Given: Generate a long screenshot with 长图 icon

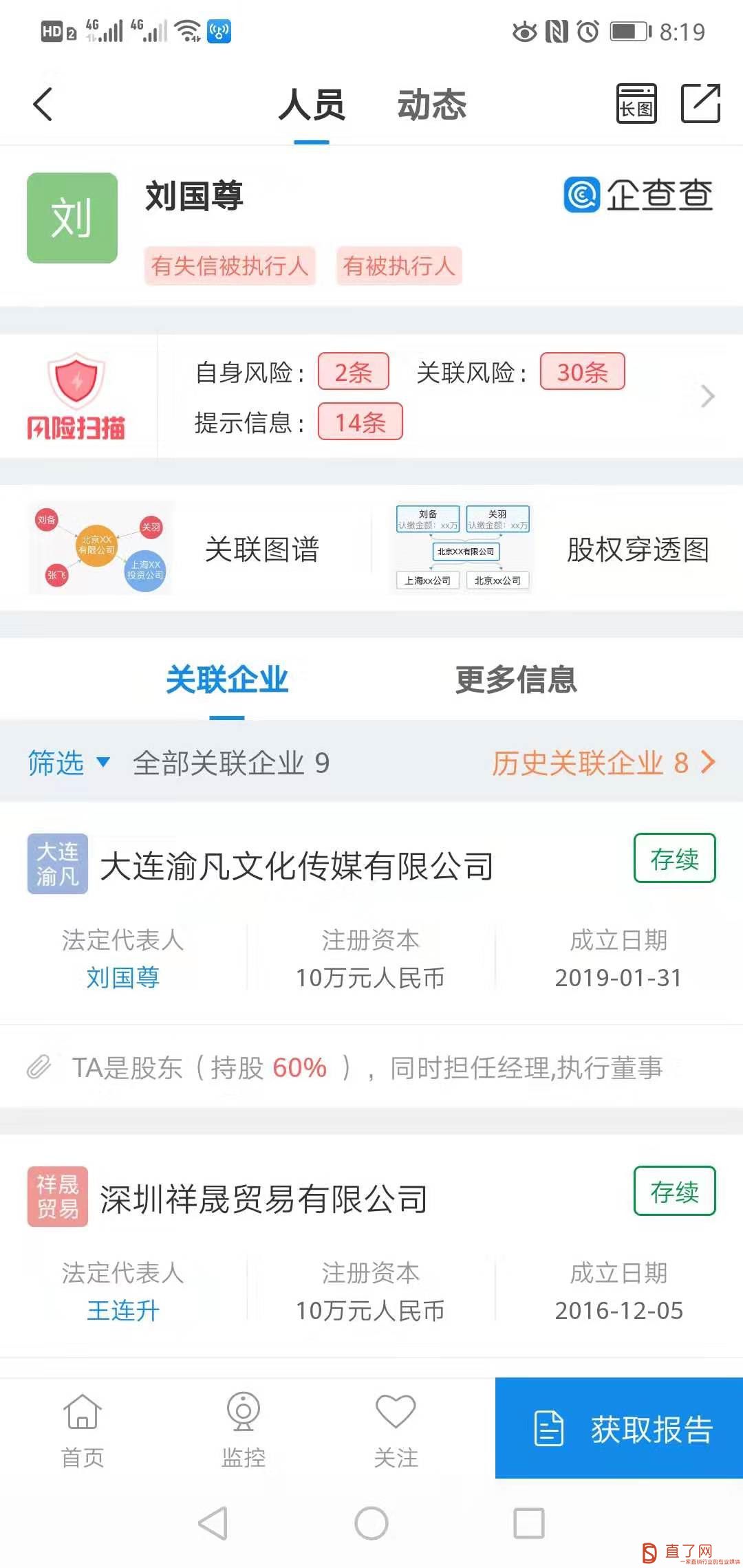Looking at the screenshot, I should click(x=636, y=105).
